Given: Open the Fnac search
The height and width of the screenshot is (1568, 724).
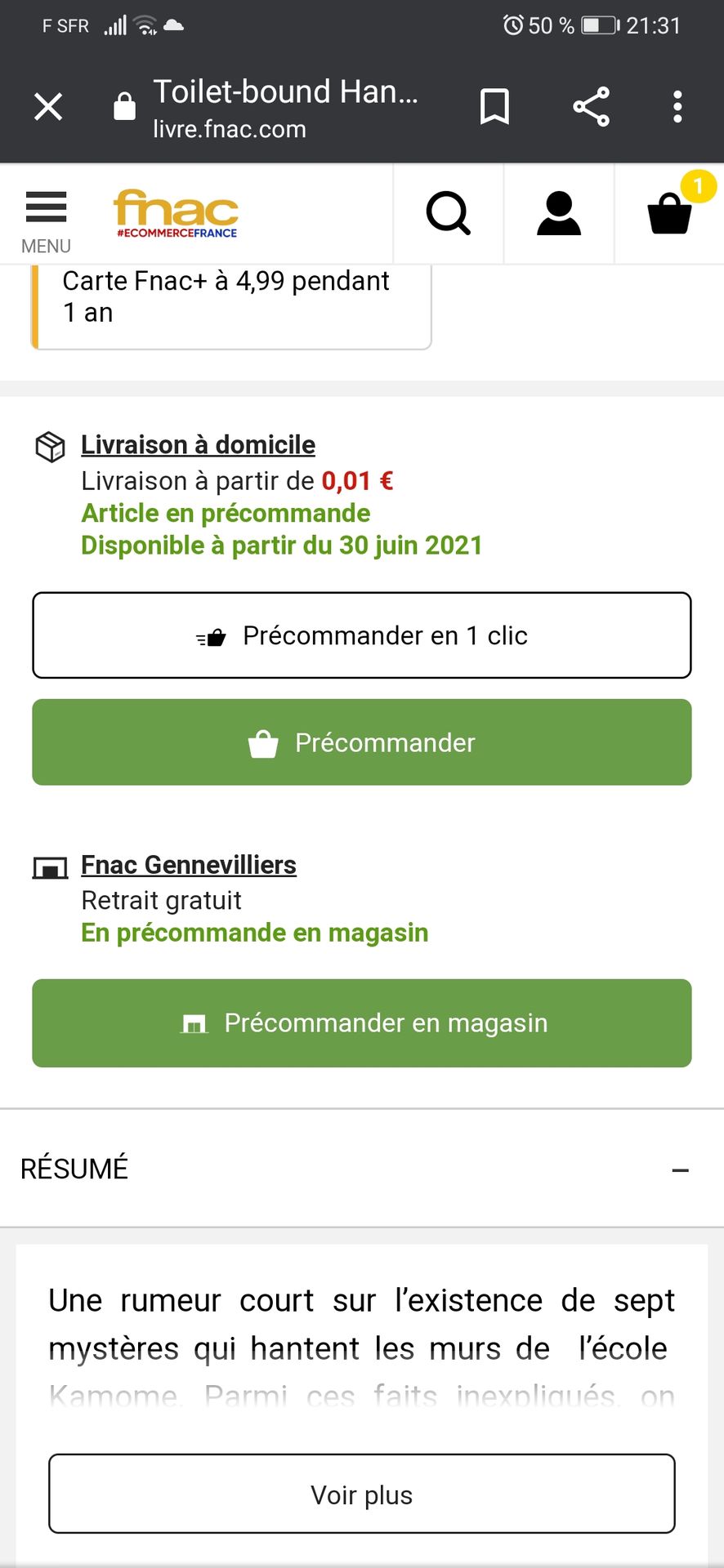Looking at the screenshot, I should (x=449, y=214).
